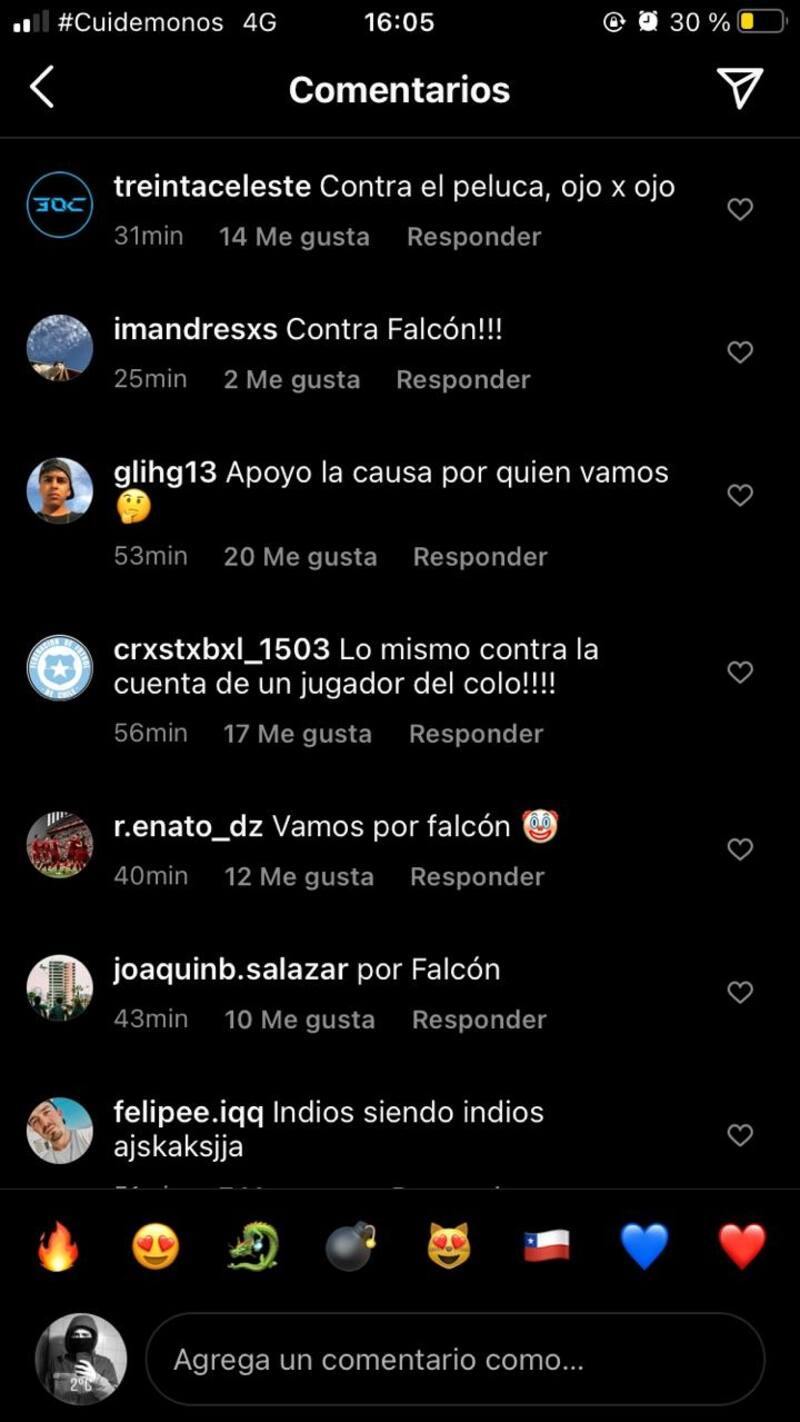The image size is (800, 1422).
Task: Like treintaceleste's comment
Action: click(739, 209)
